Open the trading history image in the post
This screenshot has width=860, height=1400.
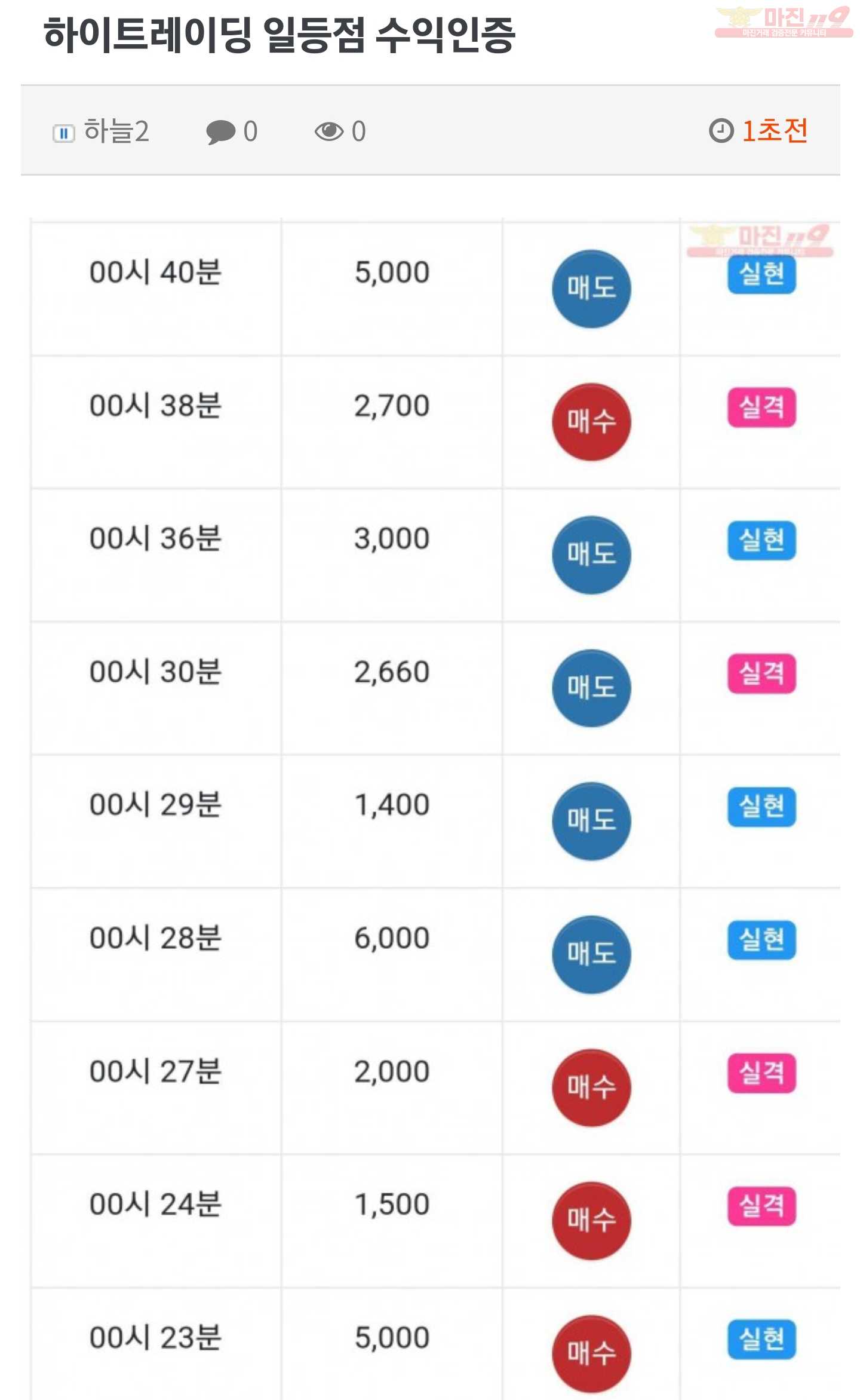pos(435,809)
